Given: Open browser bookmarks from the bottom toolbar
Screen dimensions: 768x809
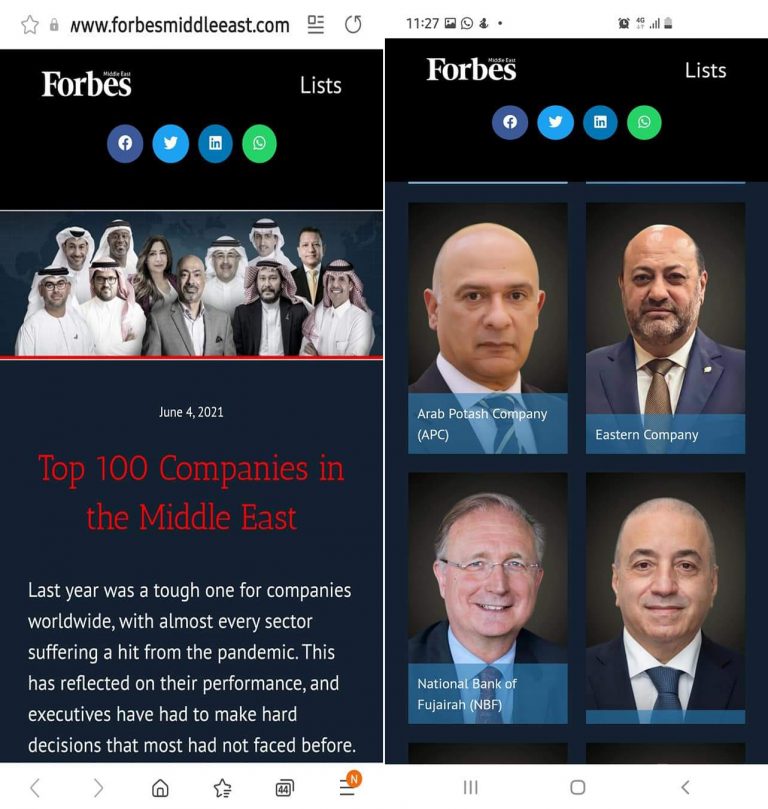Looking at the screenshot, I should click(x=222, y=788).
